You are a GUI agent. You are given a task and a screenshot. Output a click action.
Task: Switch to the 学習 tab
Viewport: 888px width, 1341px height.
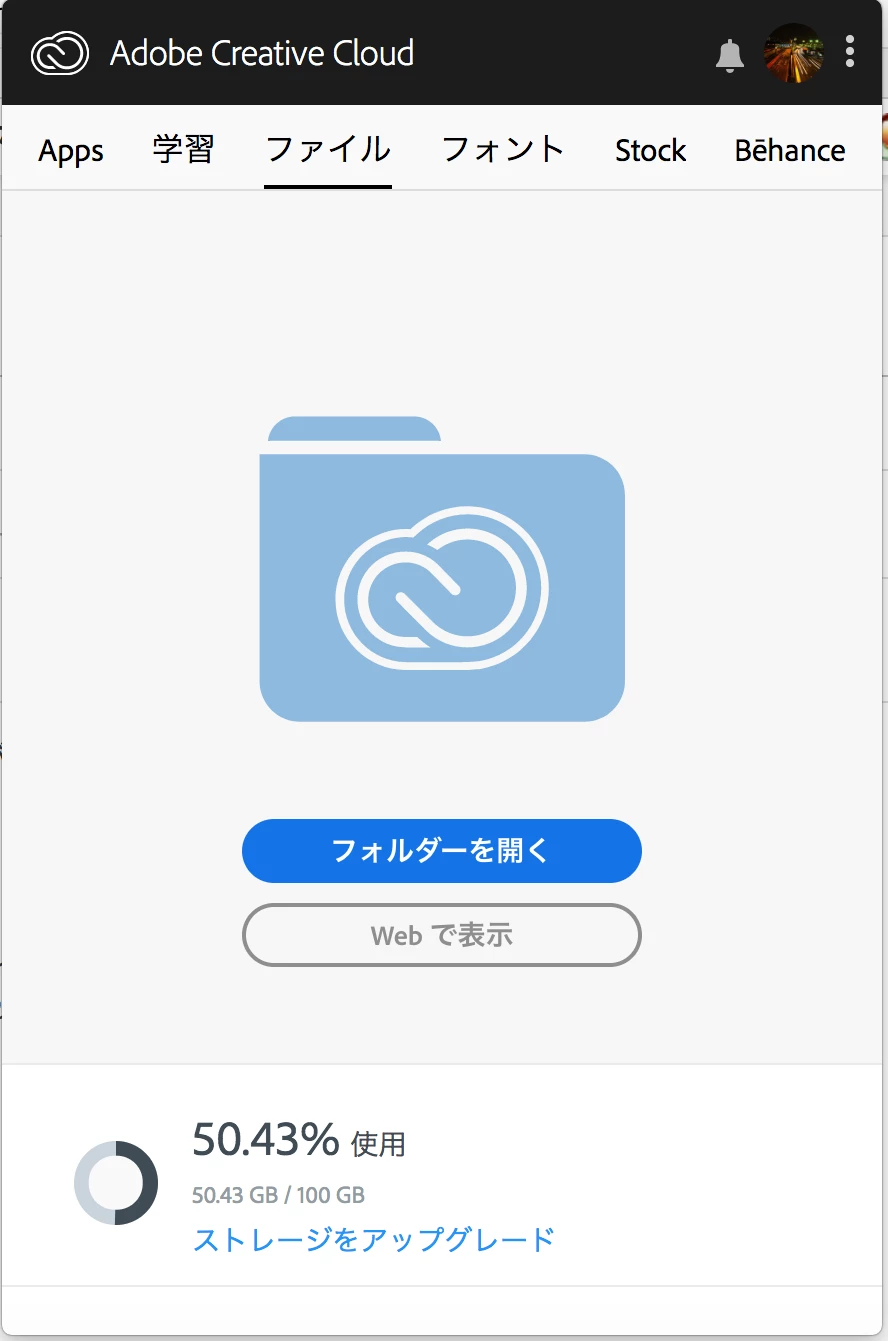[x=183, y=150]
